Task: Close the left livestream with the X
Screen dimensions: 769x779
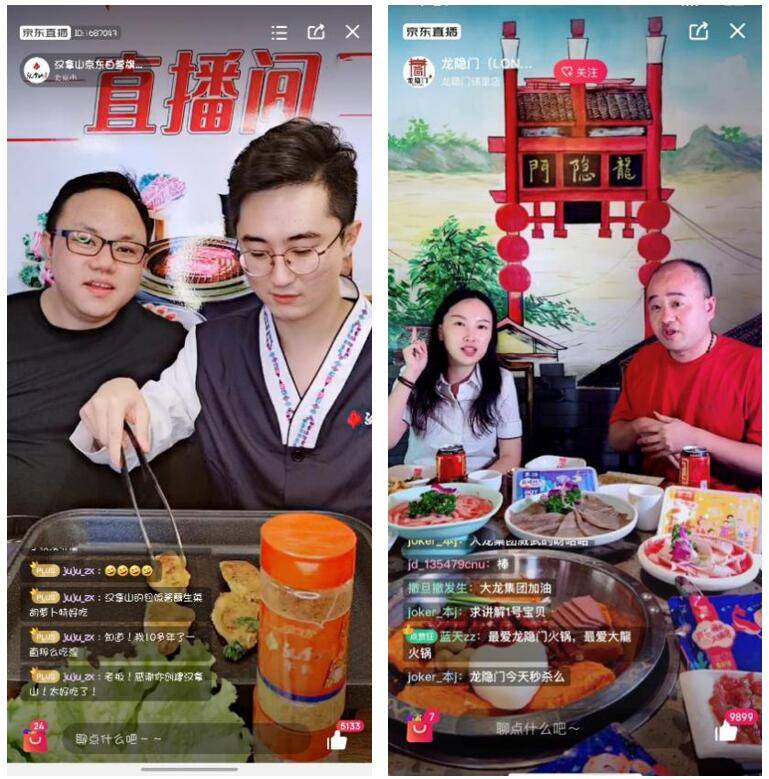Action: click(353, 30)
